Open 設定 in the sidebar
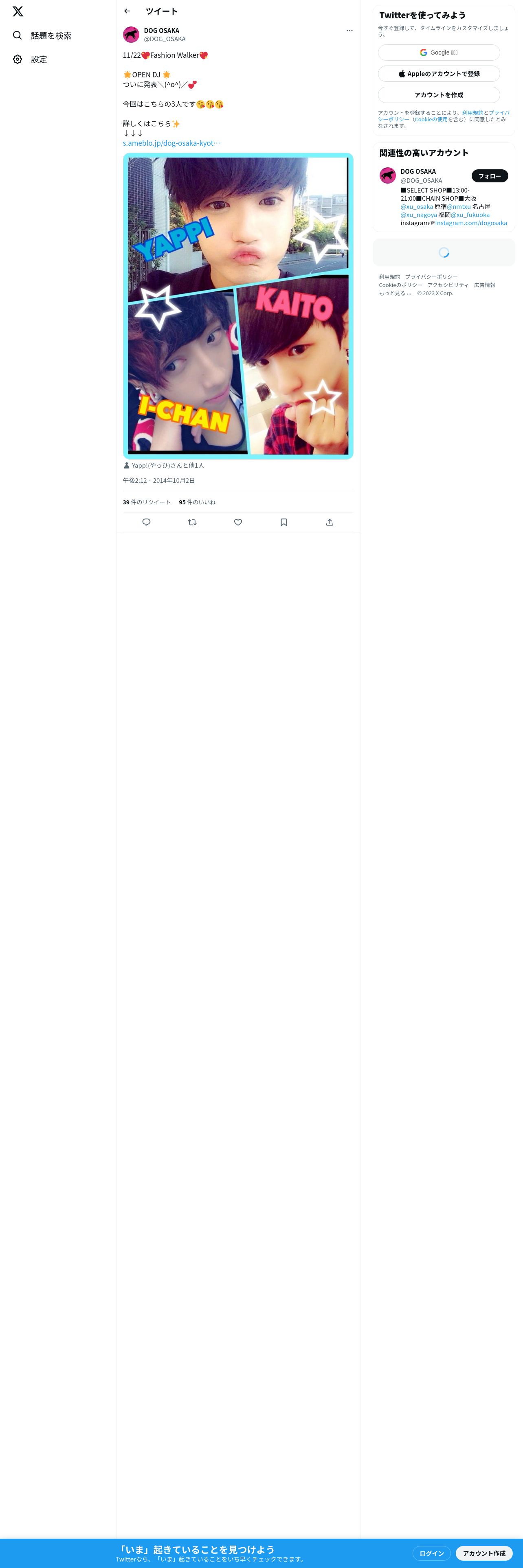523x1568 pixels. pos(30,59)
